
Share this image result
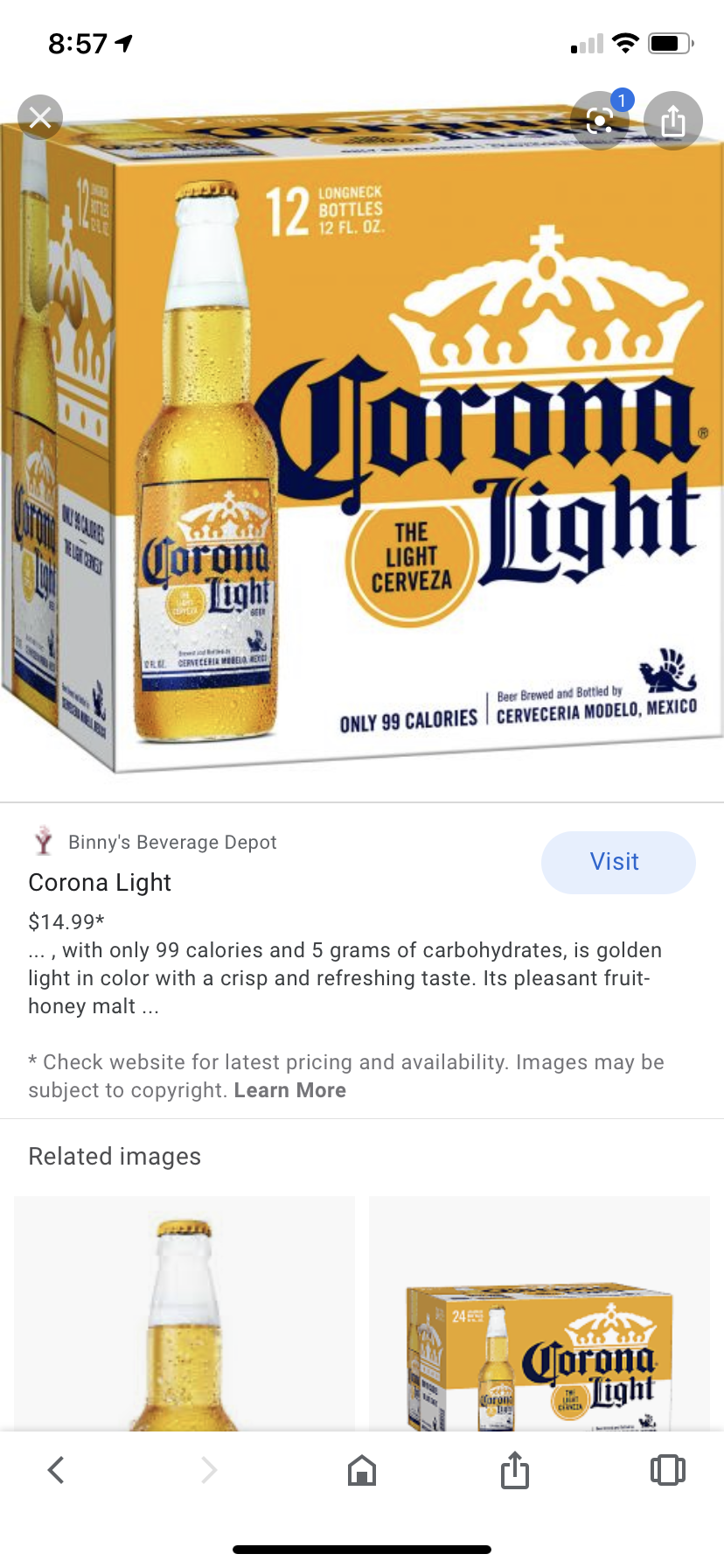(x=672, y=121)
